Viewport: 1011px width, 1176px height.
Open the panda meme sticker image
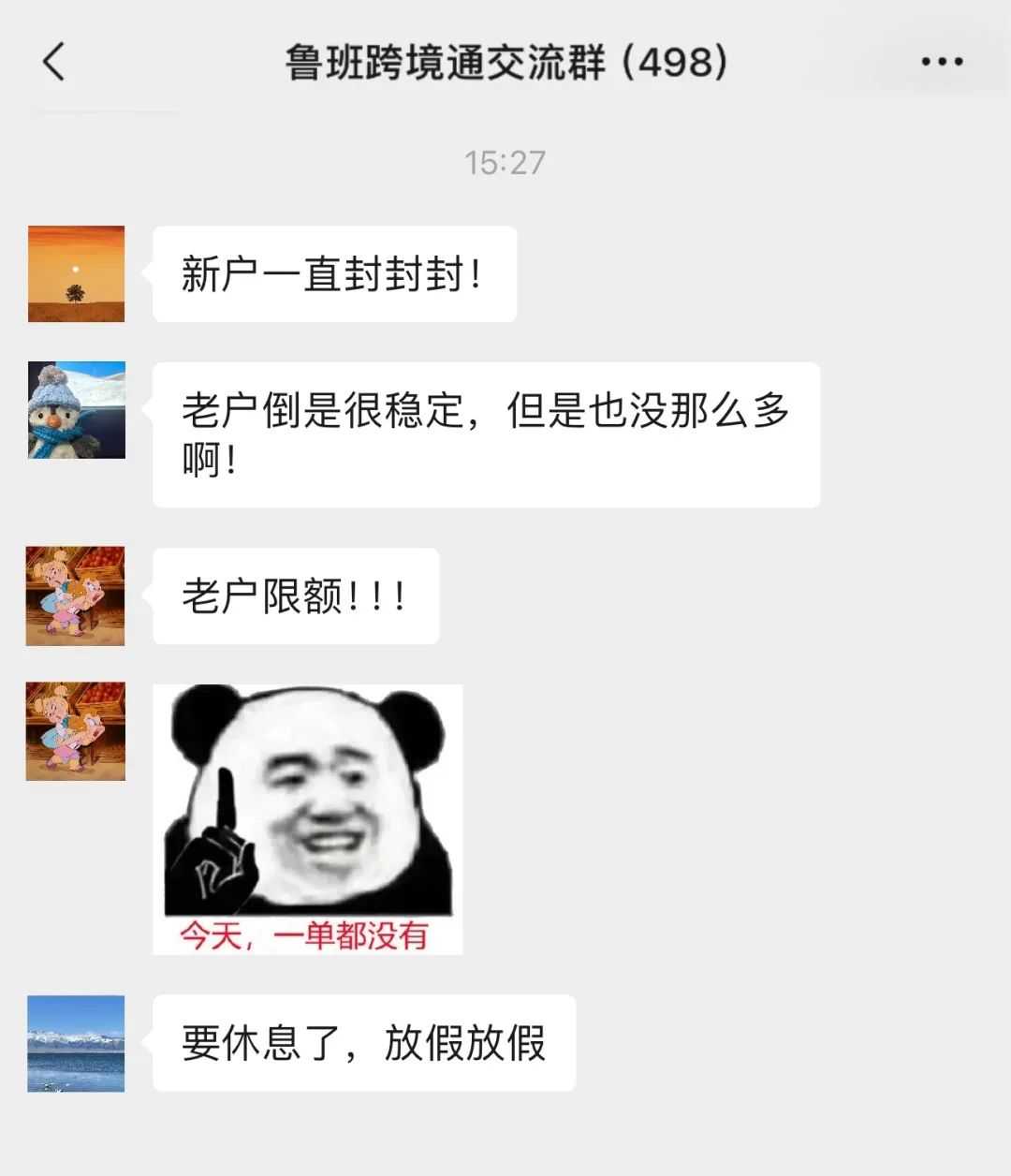(x=309, y=815)
